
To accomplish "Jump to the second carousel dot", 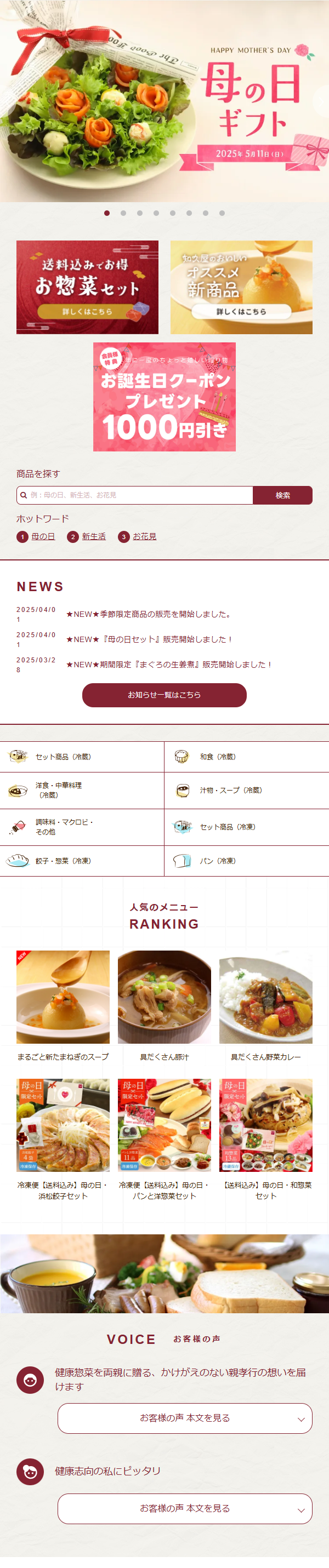I will 124,213.
